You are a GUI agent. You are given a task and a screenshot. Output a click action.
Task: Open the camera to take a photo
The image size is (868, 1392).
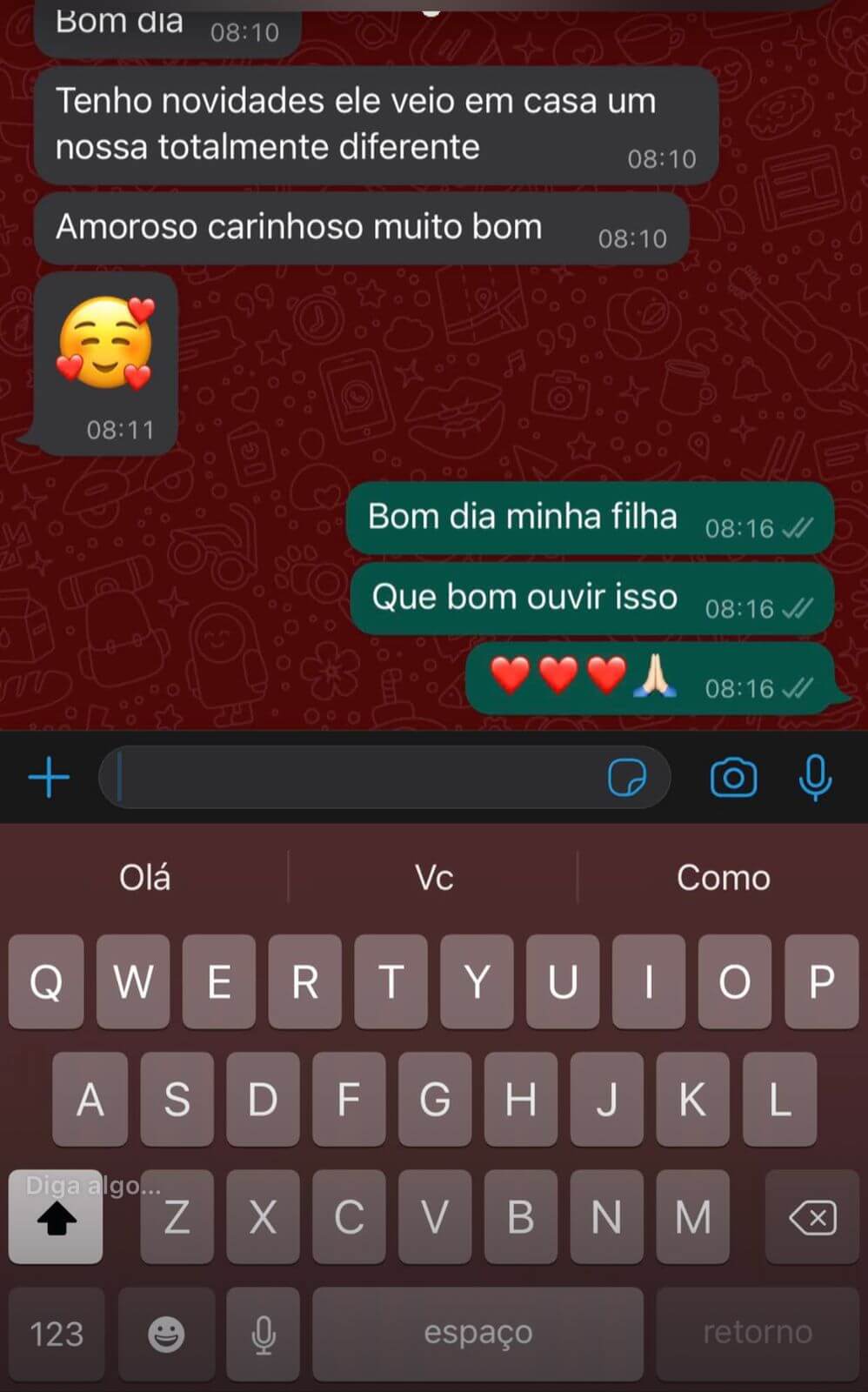point(733,777)
